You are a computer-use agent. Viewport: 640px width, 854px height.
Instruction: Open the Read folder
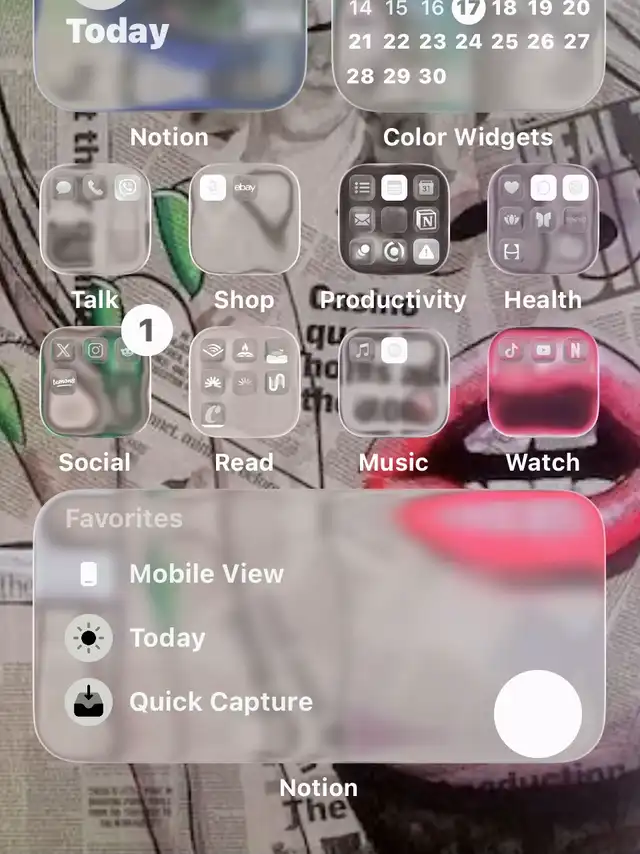(245, 382)
